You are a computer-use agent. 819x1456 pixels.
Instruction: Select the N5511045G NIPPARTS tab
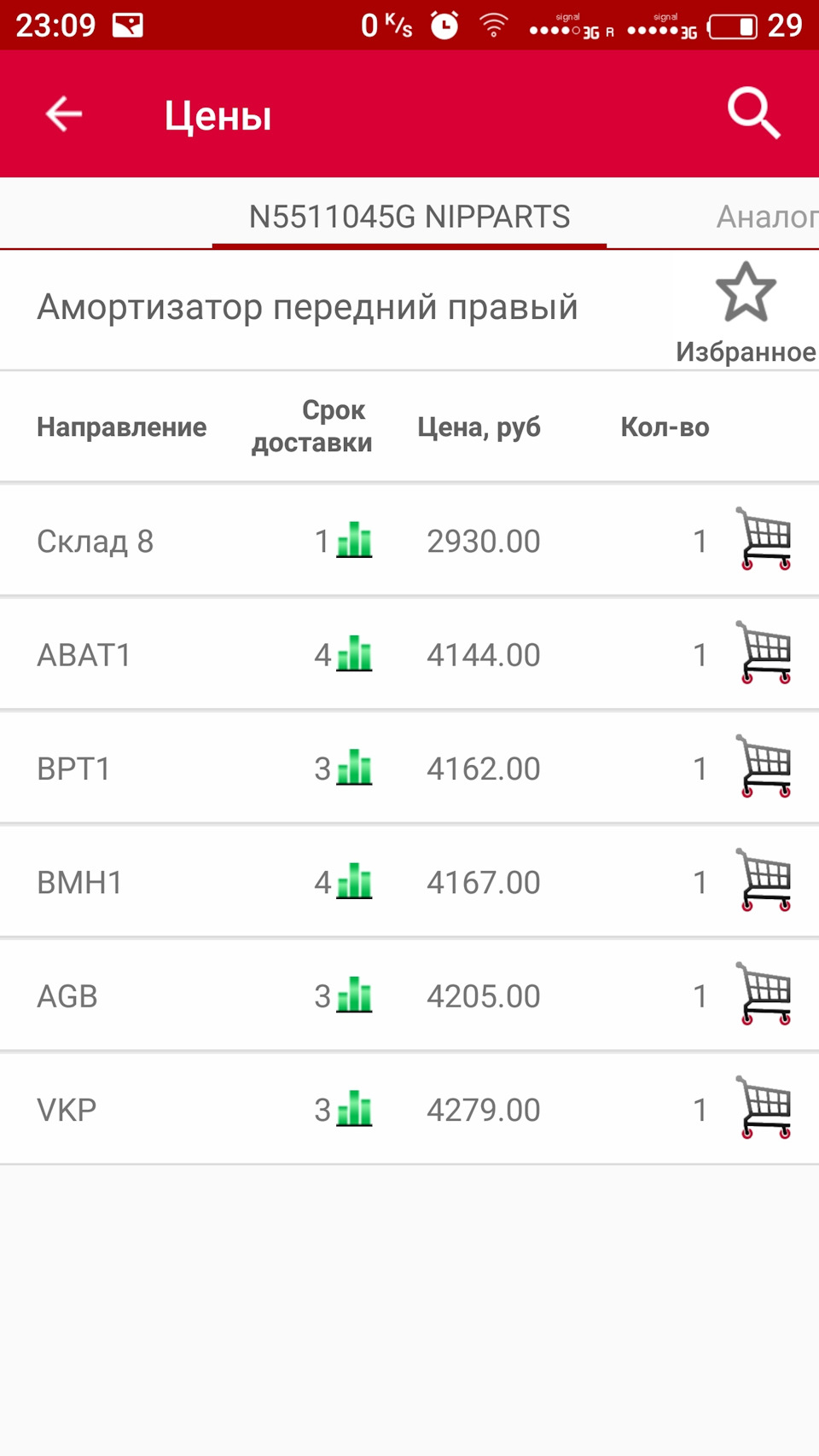coord(409,217)
